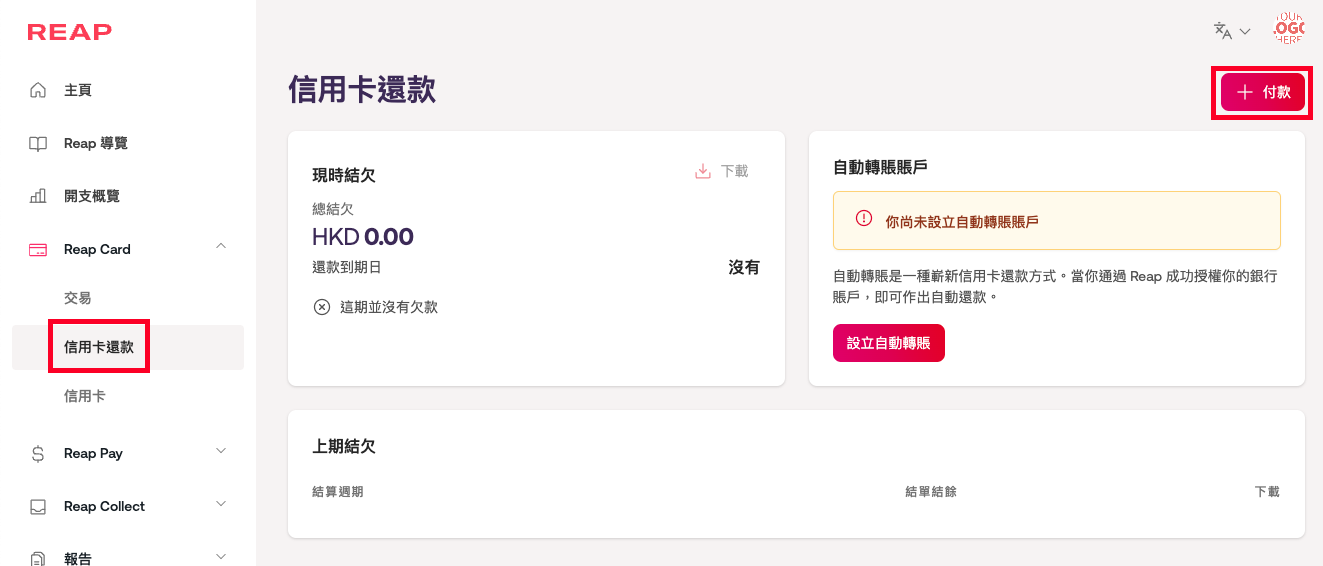The width and height of the screenshot is (1323, 566).
Task: Expand the Reap Collect section
Action: (221, 505)
